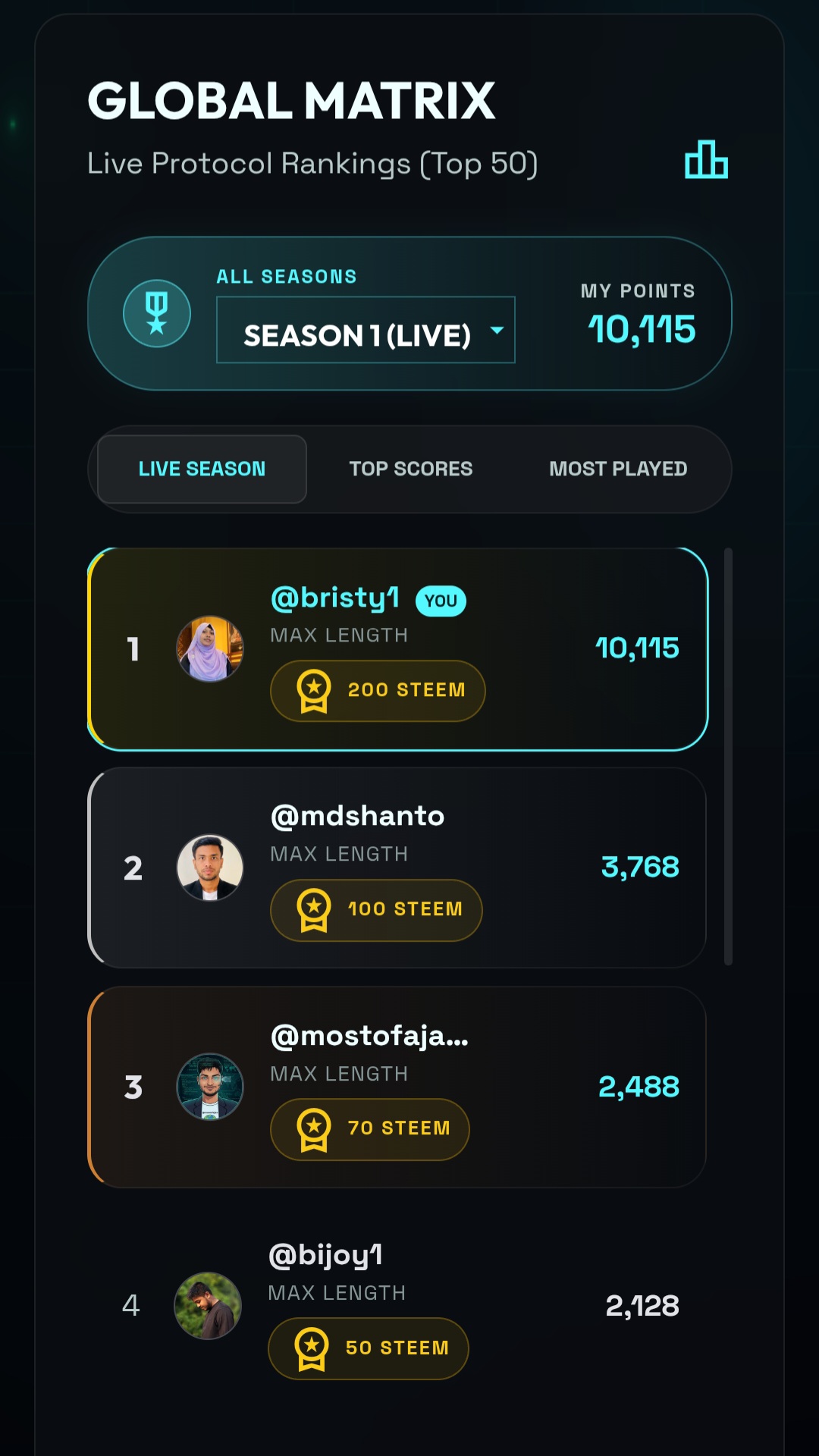This screenshot has height=1456, width=819.
Task: Open the Season 1 (Live) dropdown
Action: pos(366,330)
